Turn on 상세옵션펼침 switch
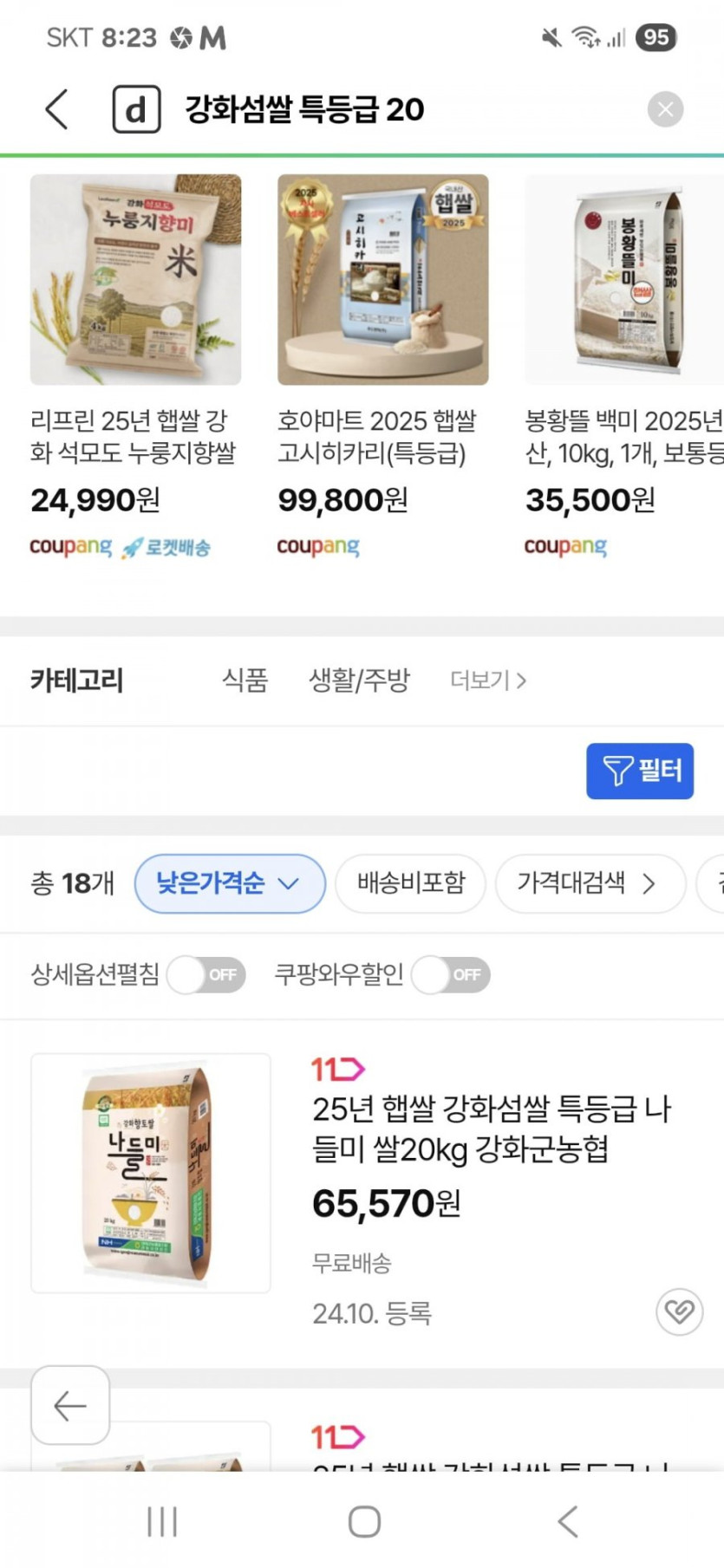This screenshot has width=724, height=1568. tap(207, 975)
